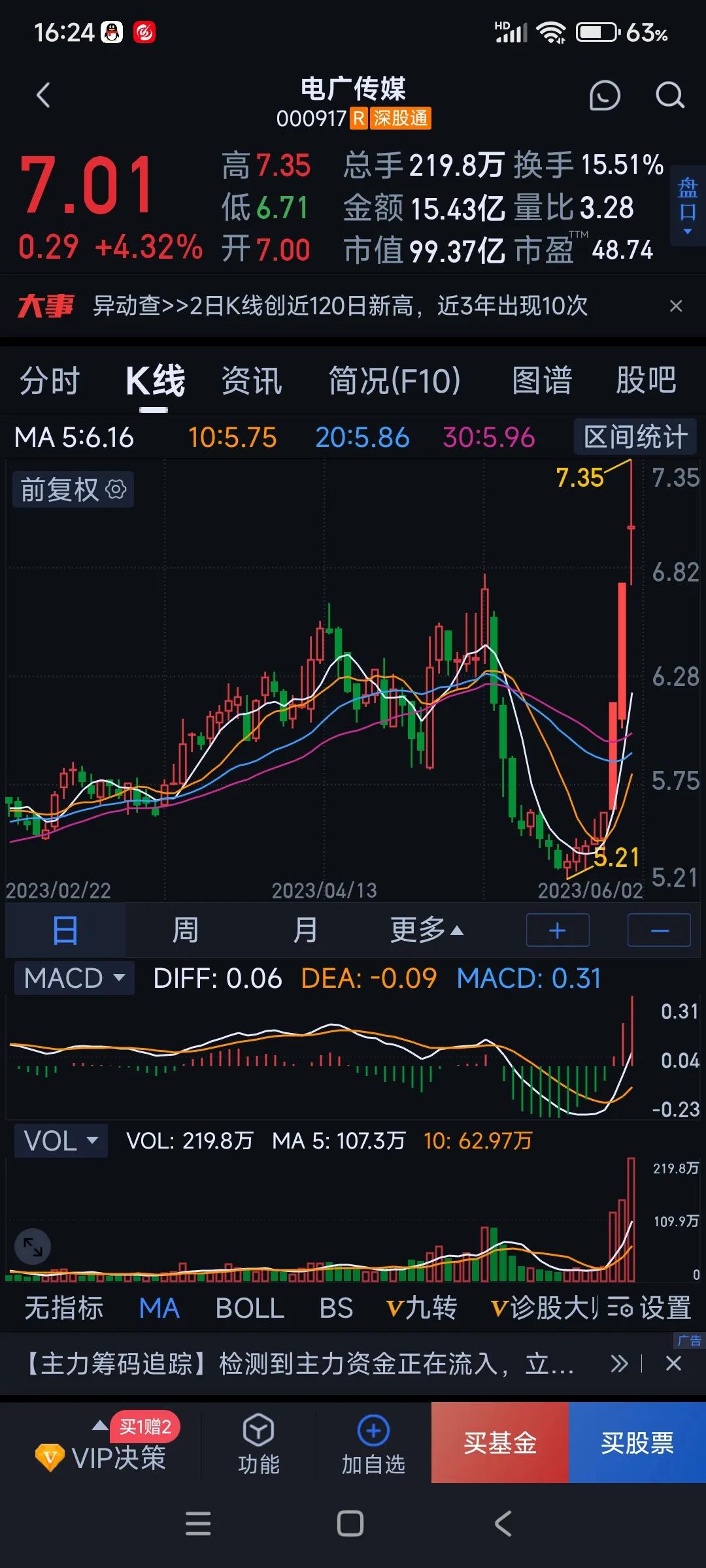Viewport: 706px width, 1568px height.
Task: Open the message/chat icon beside search
Action: pos(604,95)
